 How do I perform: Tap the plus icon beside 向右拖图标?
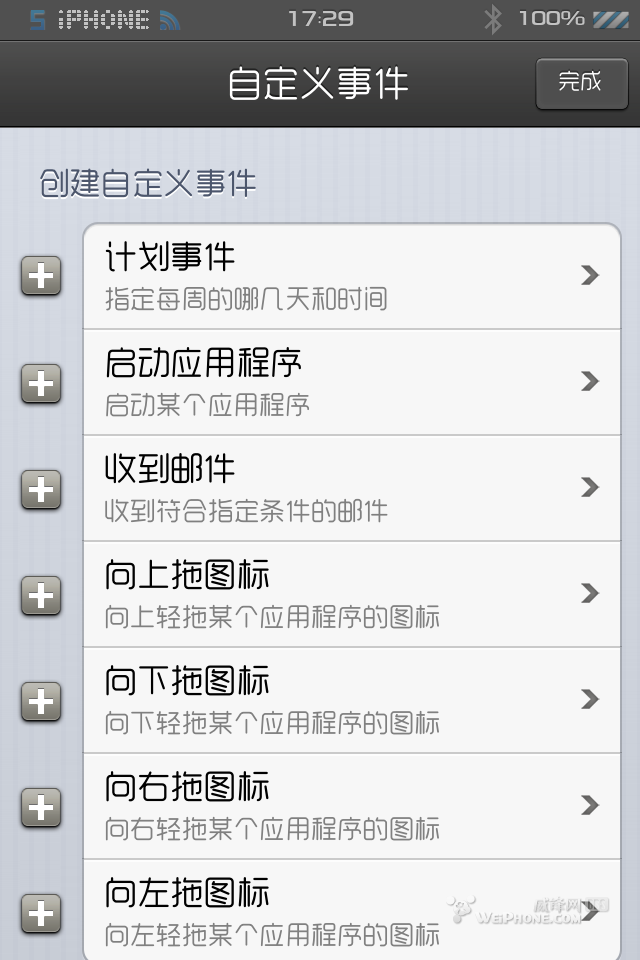(41, 807)
